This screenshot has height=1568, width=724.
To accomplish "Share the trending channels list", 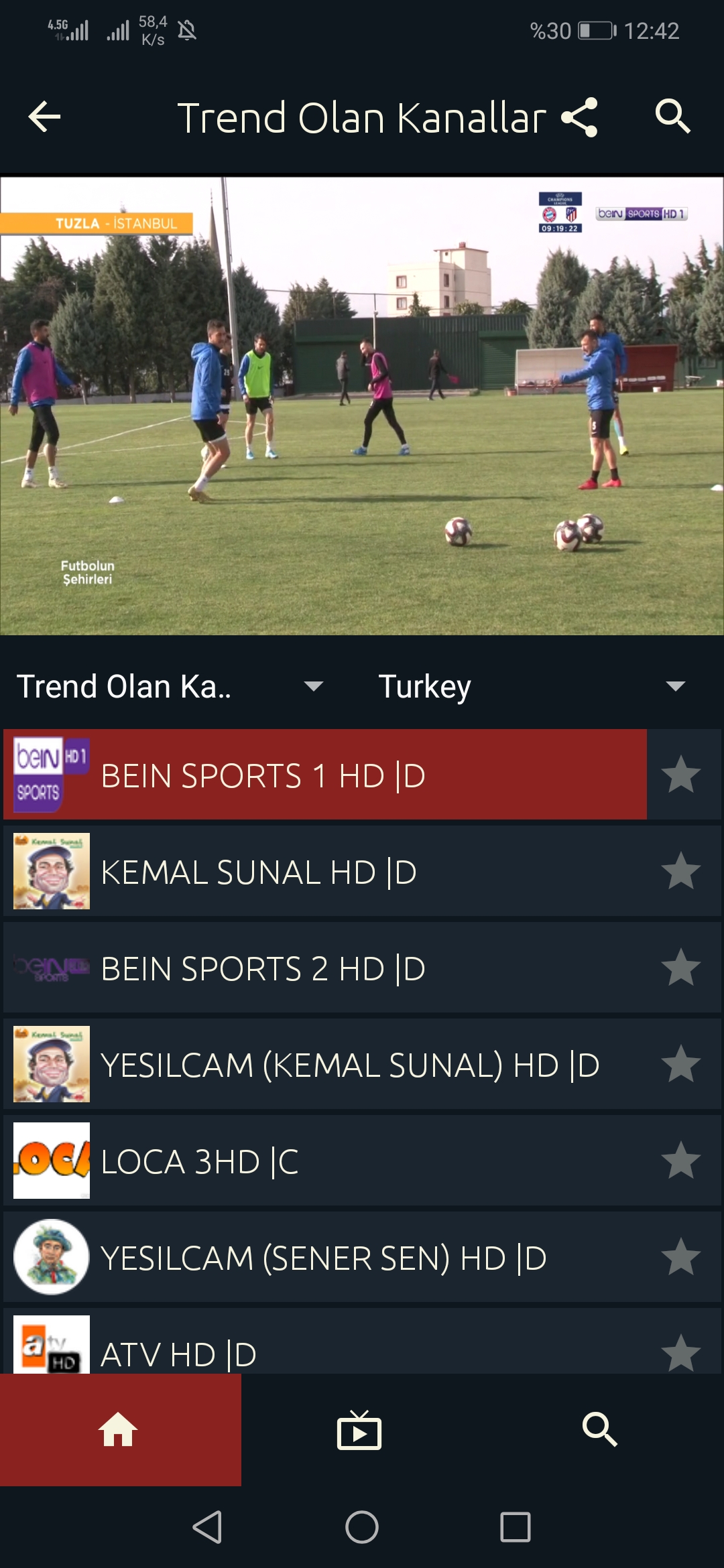I will (x=579, y=117).
